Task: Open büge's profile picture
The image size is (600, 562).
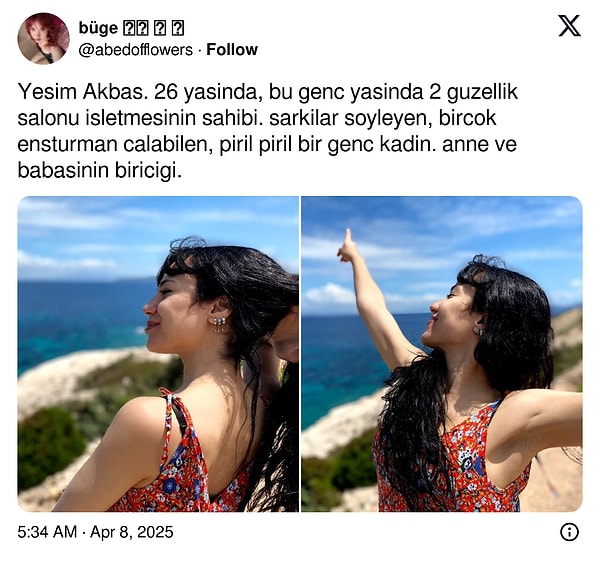Action: (43, 38)
